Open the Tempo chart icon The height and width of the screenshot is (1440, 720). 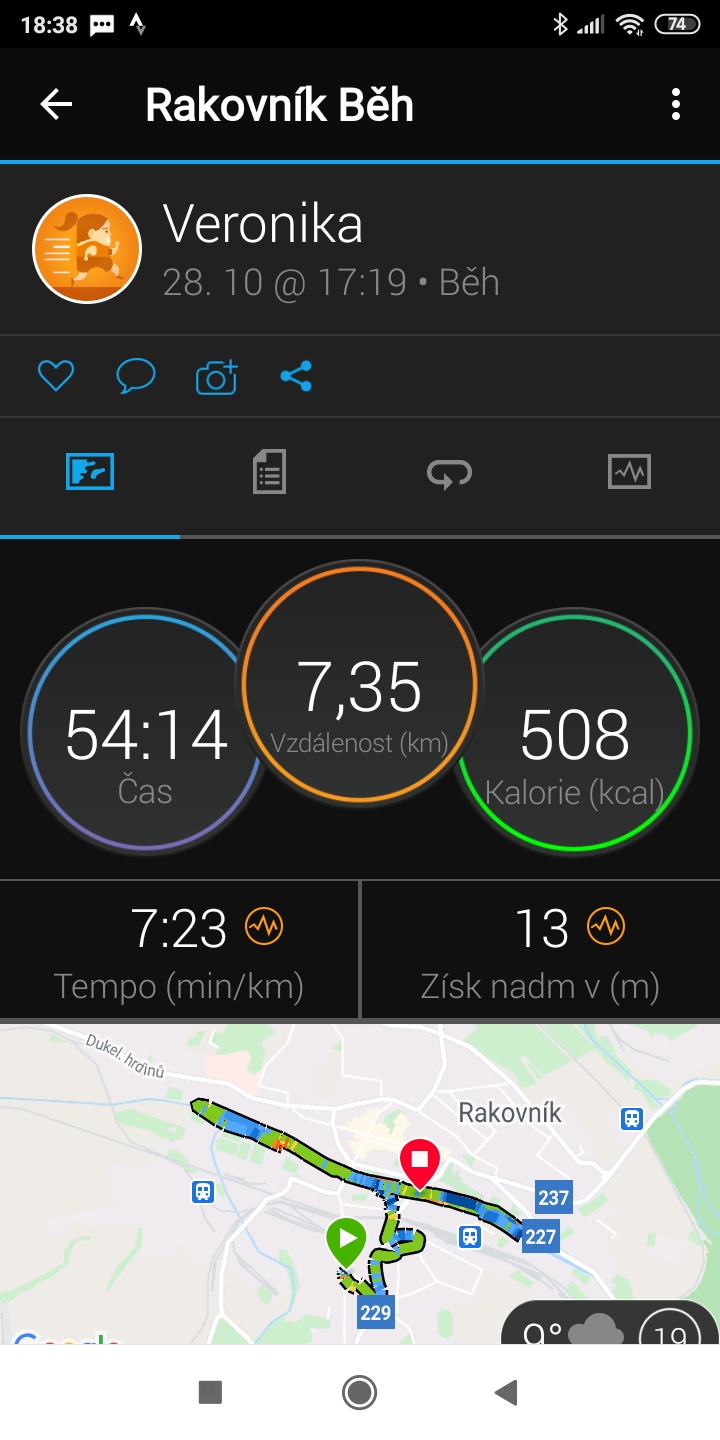click(x=264, y=927)
